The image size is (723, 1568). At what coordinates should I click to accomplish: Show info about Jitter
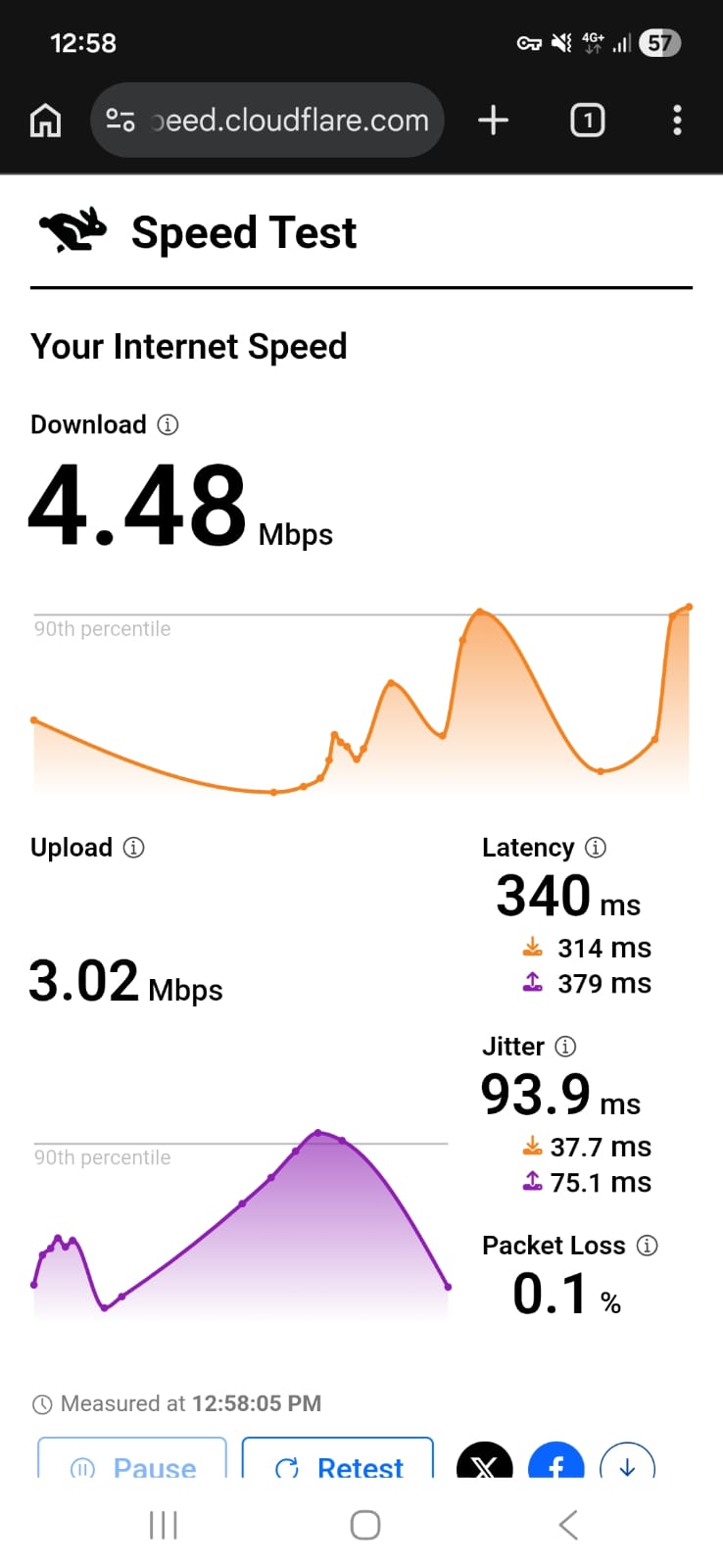tap(565, 1047)
